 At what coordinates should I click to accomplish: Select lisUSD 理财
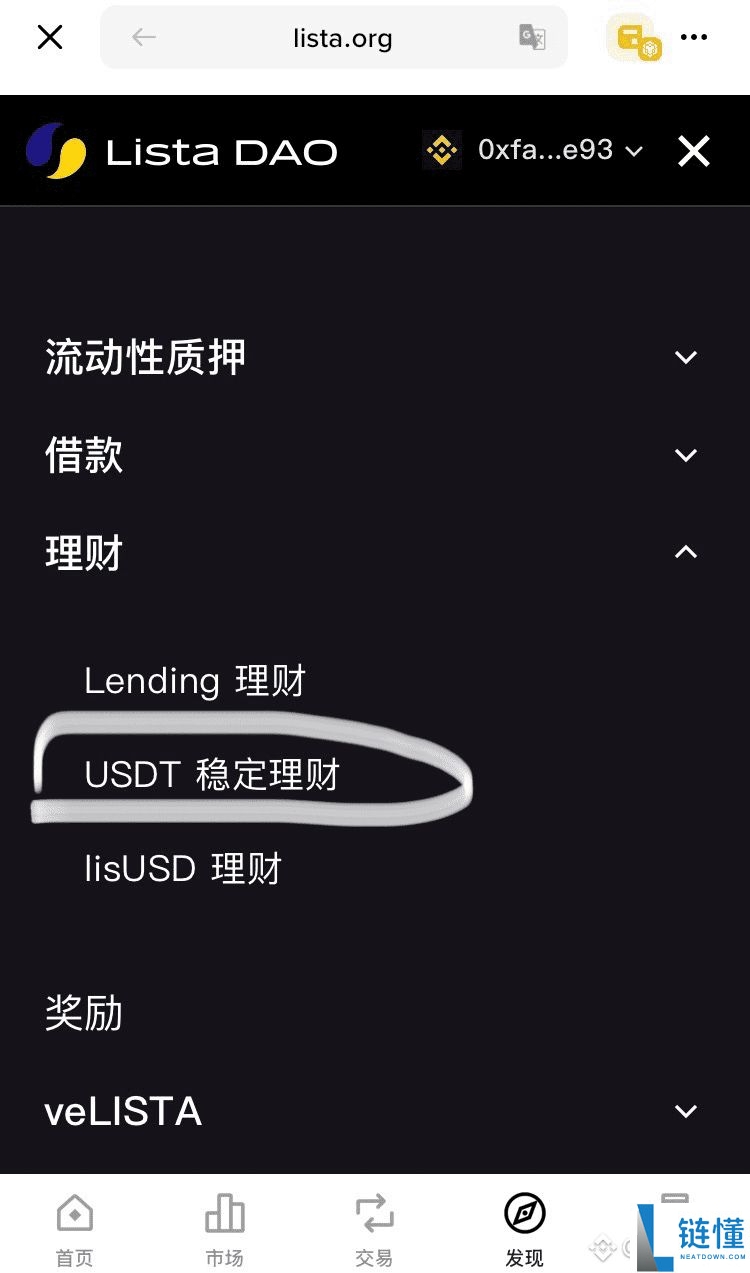click(x=184, y=868)
